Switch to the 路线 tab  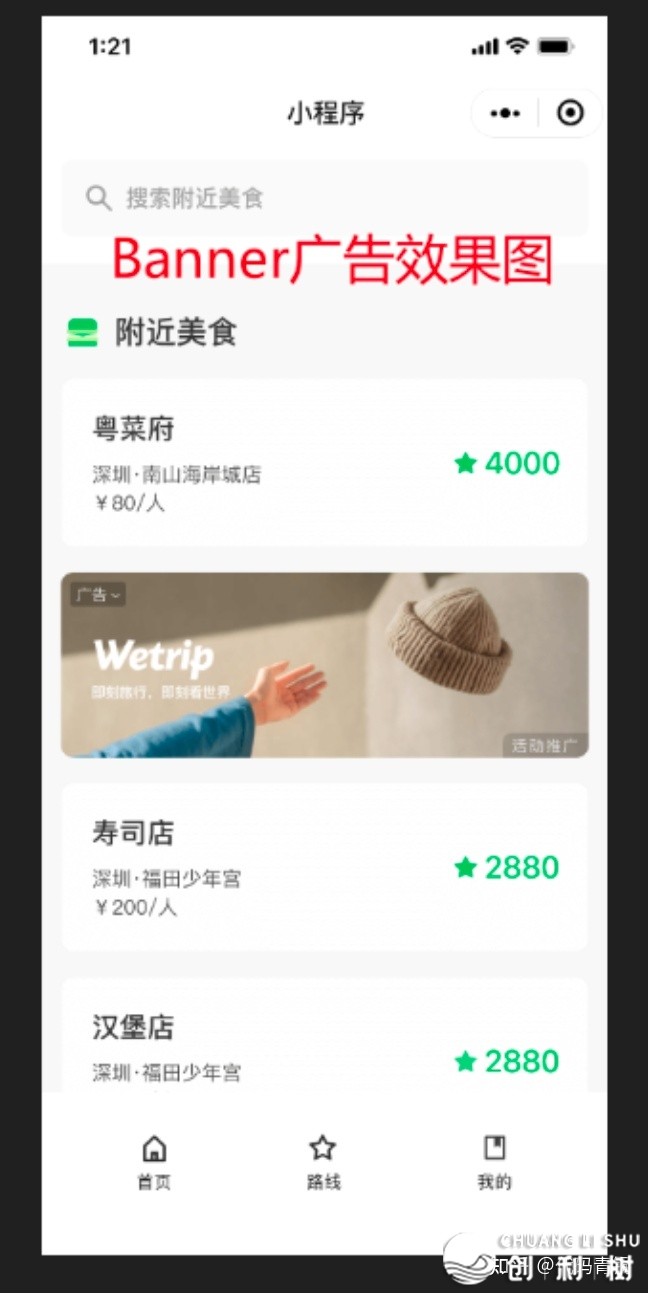[323, 1162]
